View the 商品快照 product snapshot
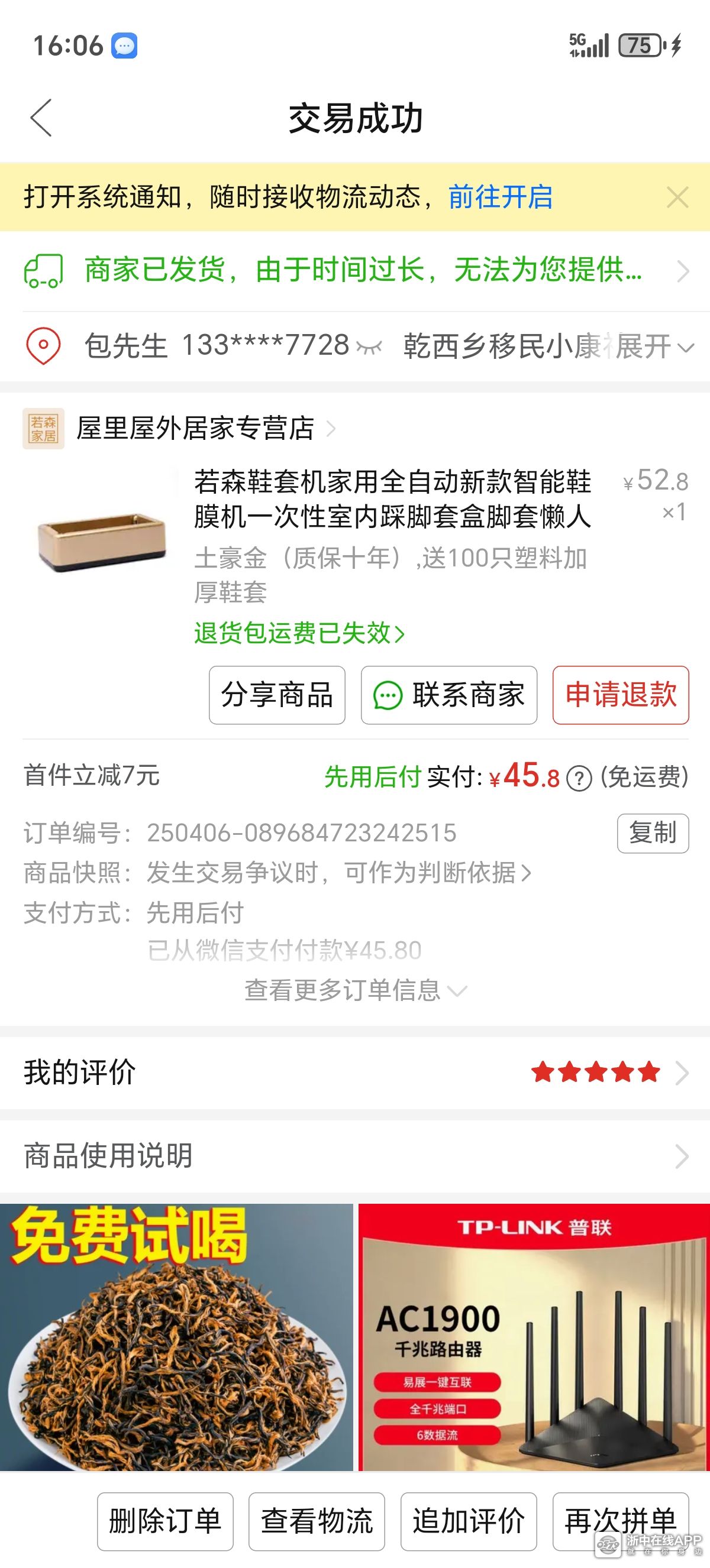 pyautogui.click(x=338, y=873)
